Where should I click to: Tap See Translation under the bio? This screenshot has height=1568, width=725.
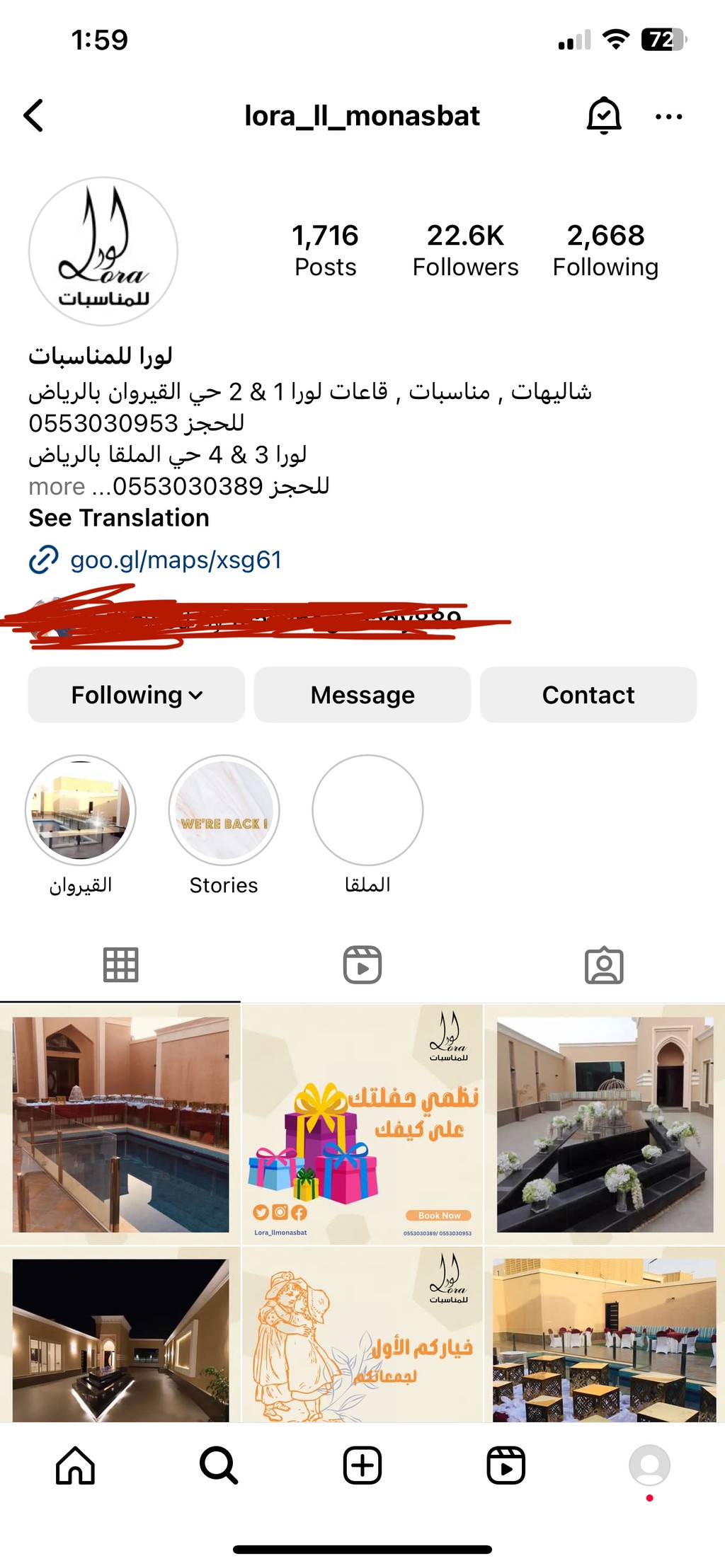coord(119,518)
